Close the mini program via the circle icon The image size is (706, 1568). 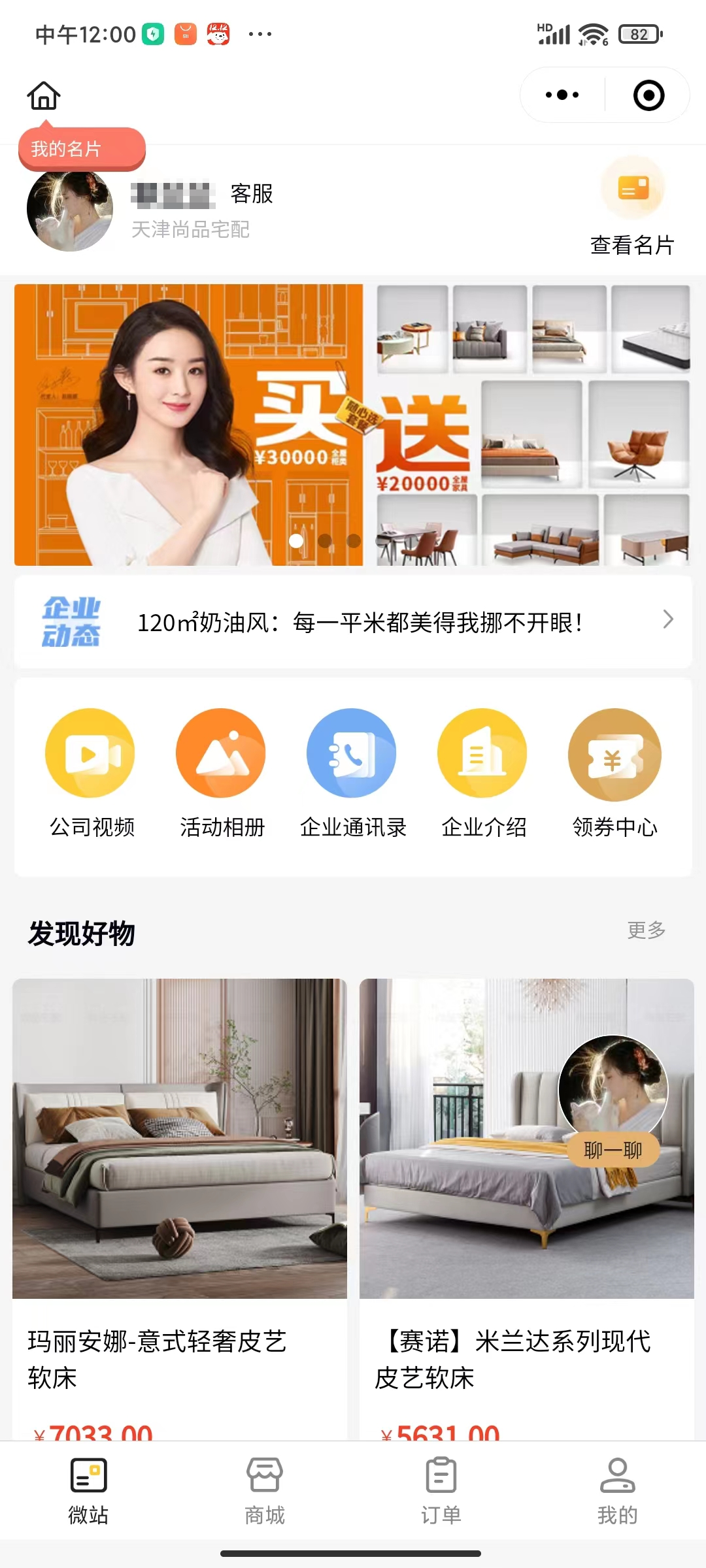pyautogui.click(x=648, y=95)
